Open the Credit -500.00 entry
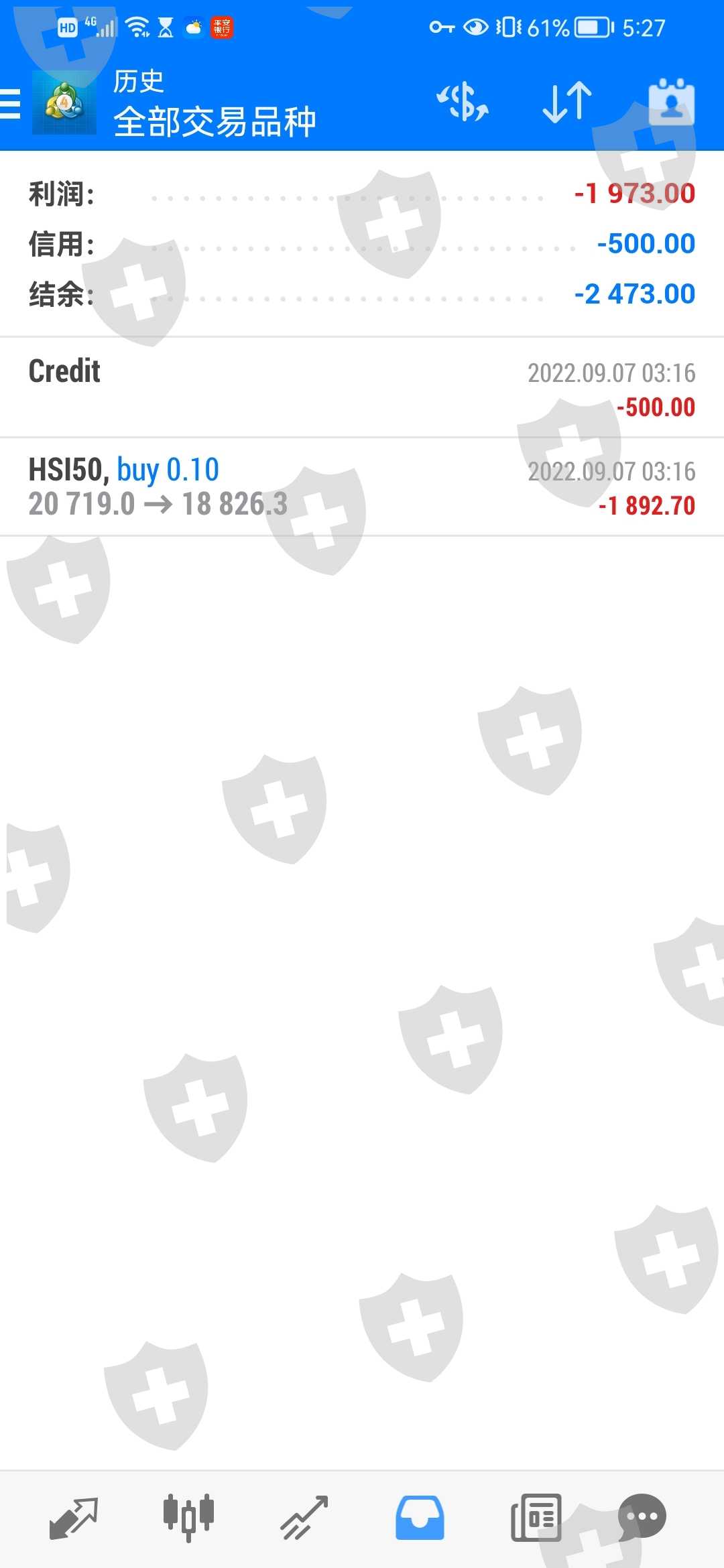This screenshot has width=724, height=1568. click(362, 387)
